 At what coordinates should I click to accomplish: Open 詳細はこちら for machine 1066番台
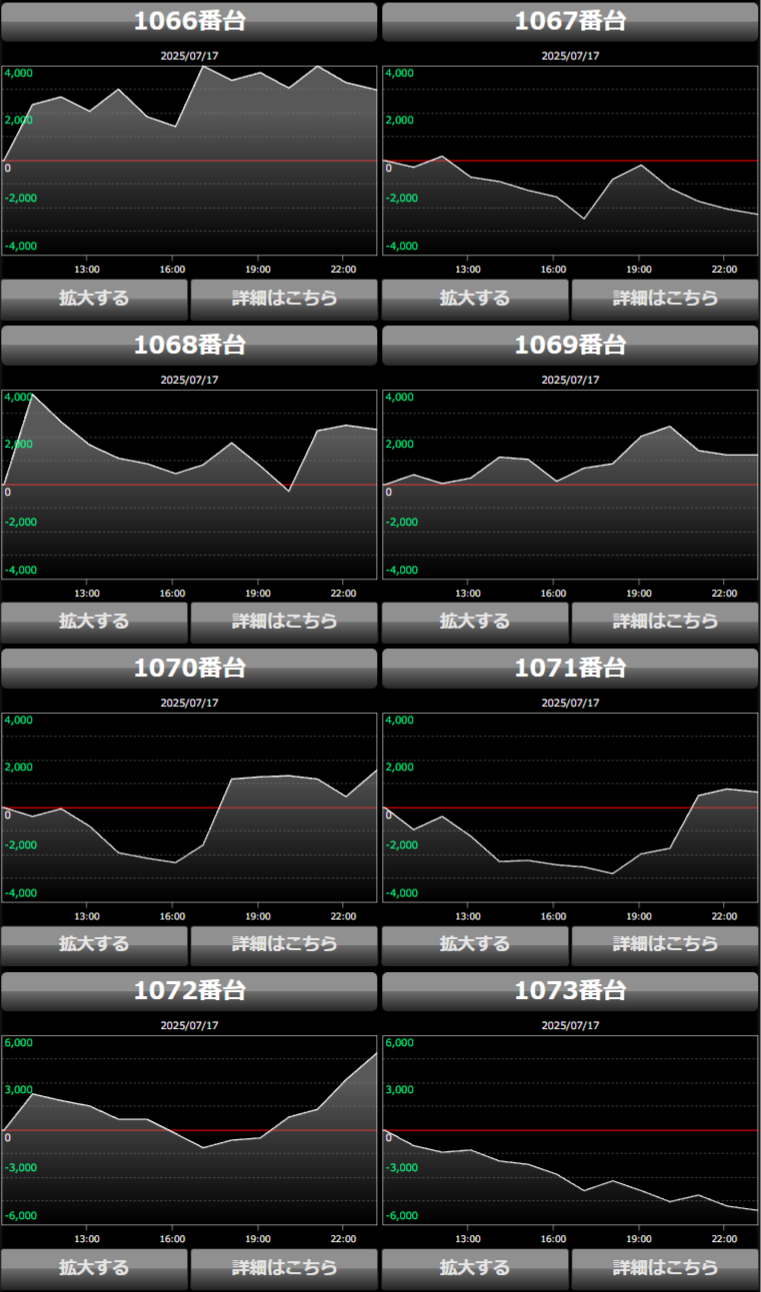284,298
